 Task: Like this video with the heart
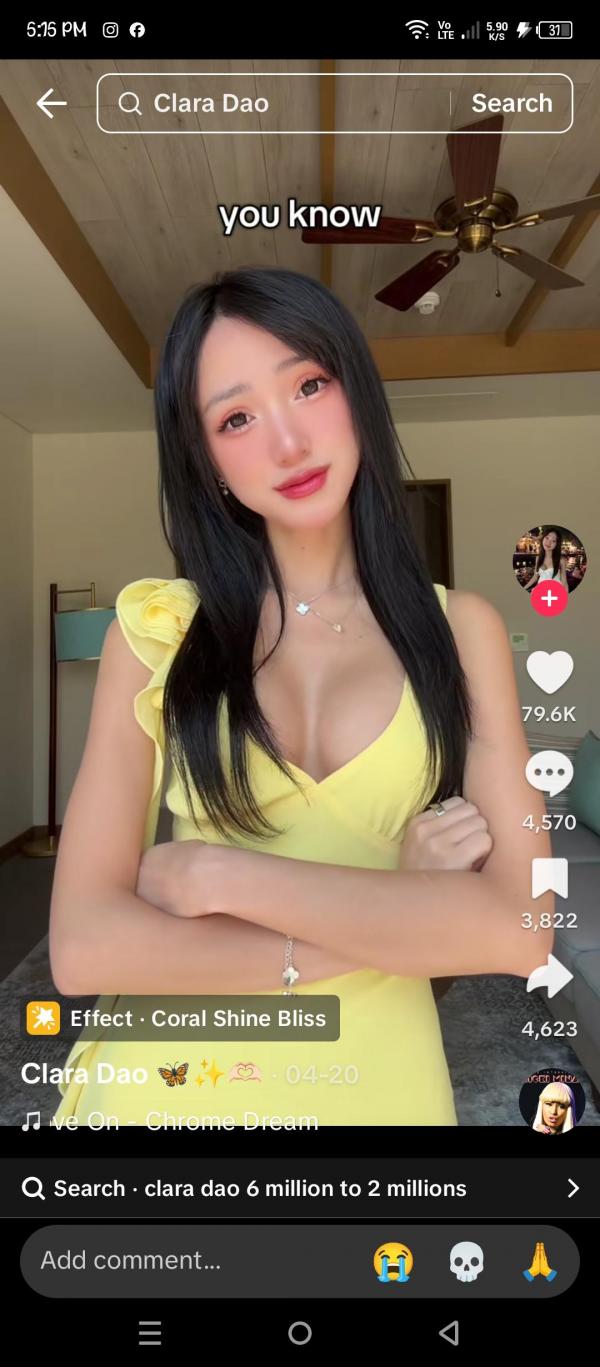[549, 672]
